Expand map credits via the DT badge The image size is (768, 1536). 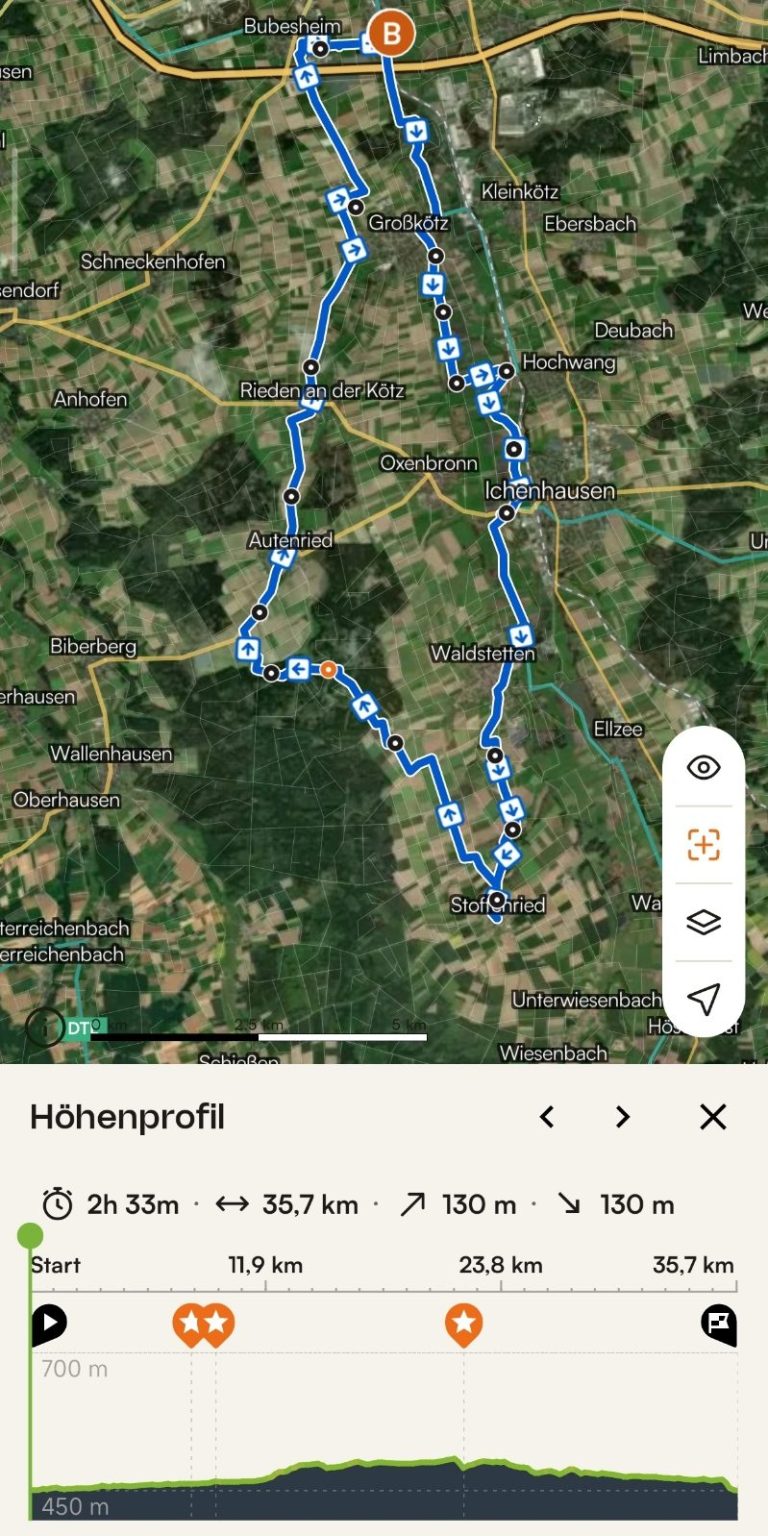pyautogui.click(x=79, y=1026)
